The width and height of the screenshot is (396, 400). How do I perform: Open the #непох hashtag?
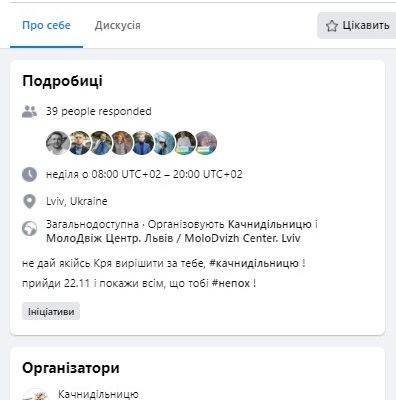pos(231,283)
